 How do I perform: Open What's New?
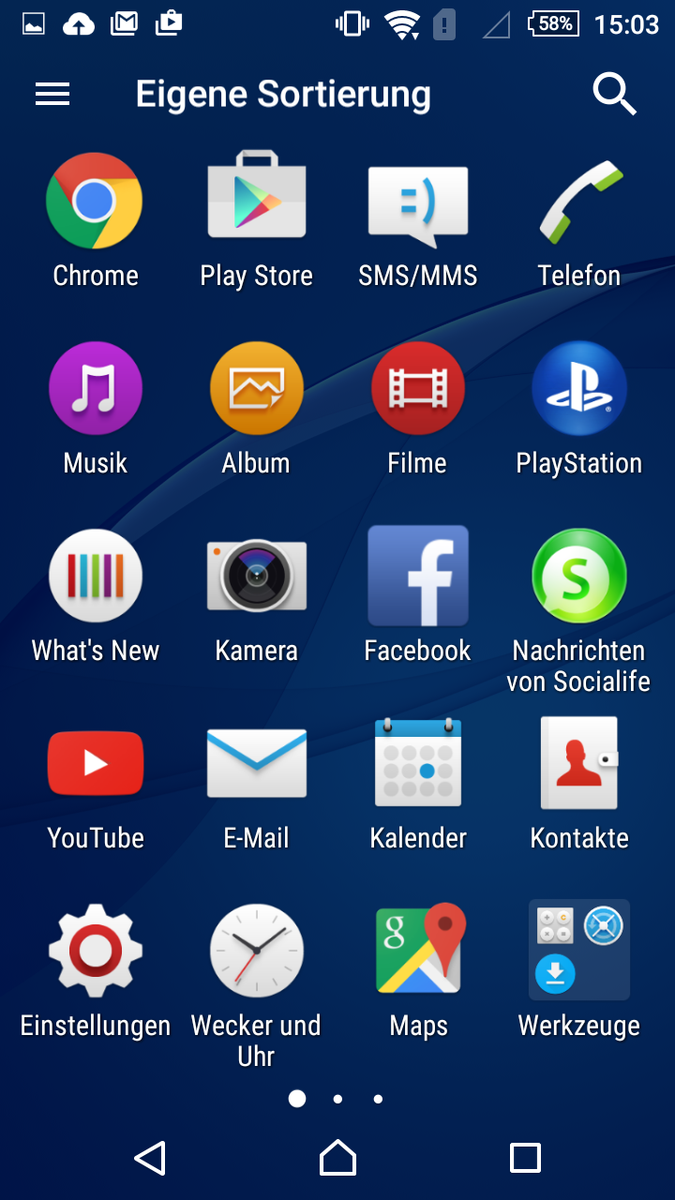pos(95,576)
